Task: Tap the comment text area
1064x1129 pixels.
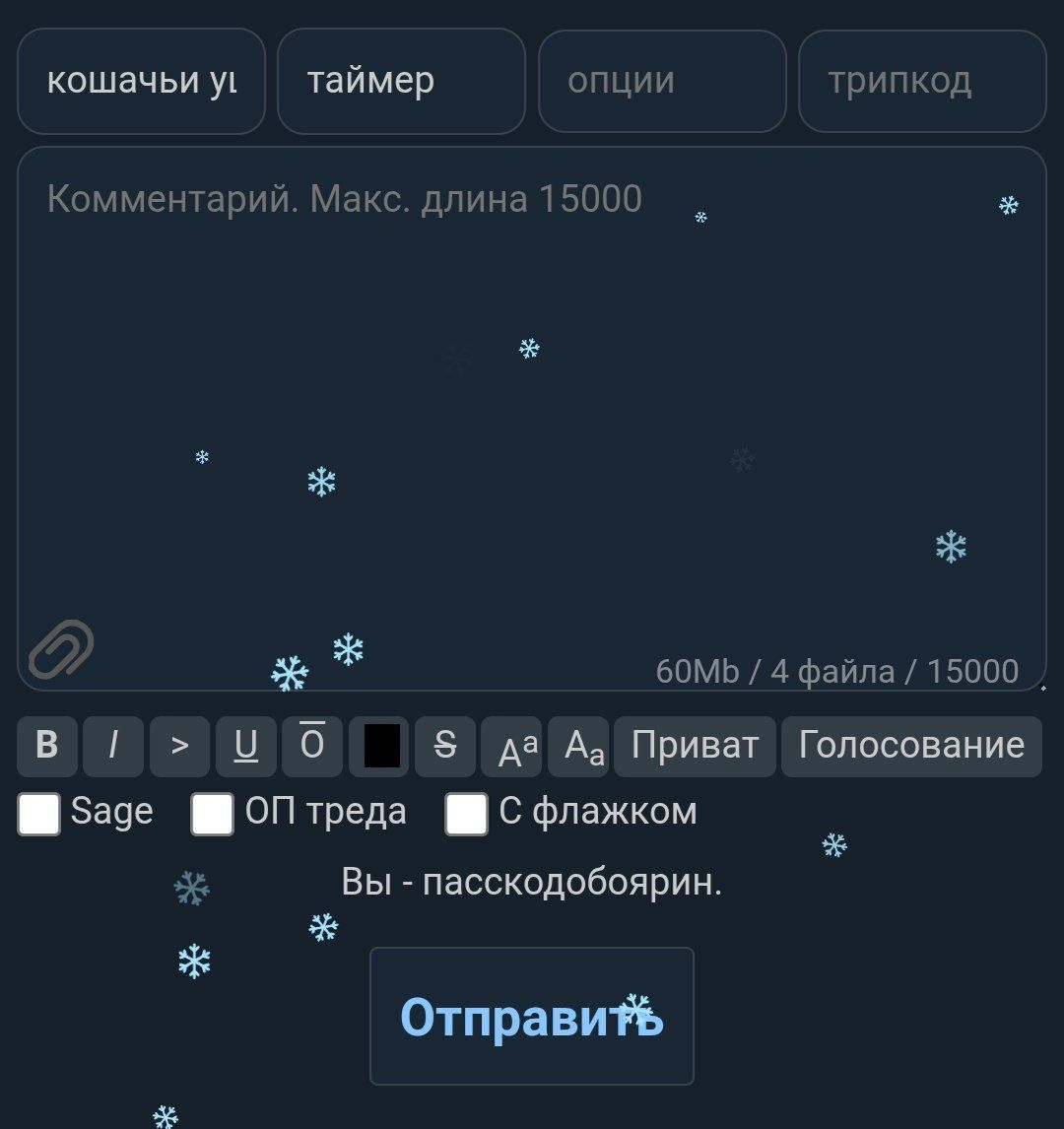Action: (532, 394)
